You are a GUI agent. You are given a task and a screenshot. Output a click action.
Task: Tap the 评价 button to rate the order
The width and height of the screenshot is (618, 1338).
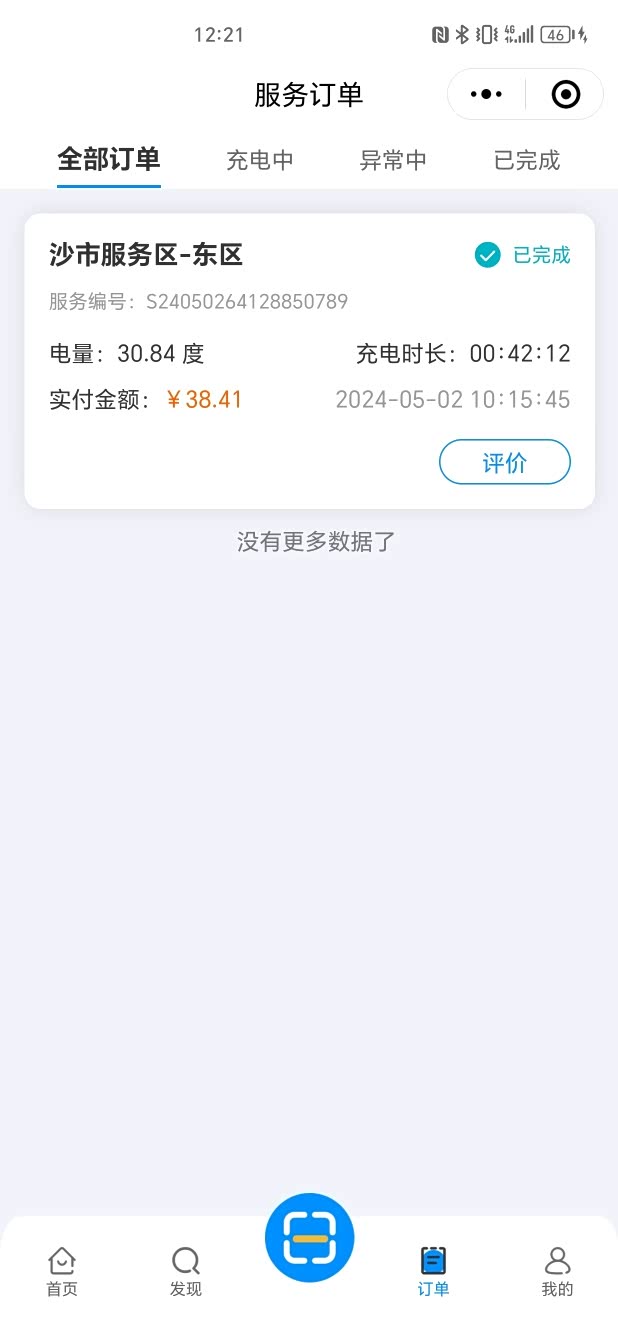505,463
